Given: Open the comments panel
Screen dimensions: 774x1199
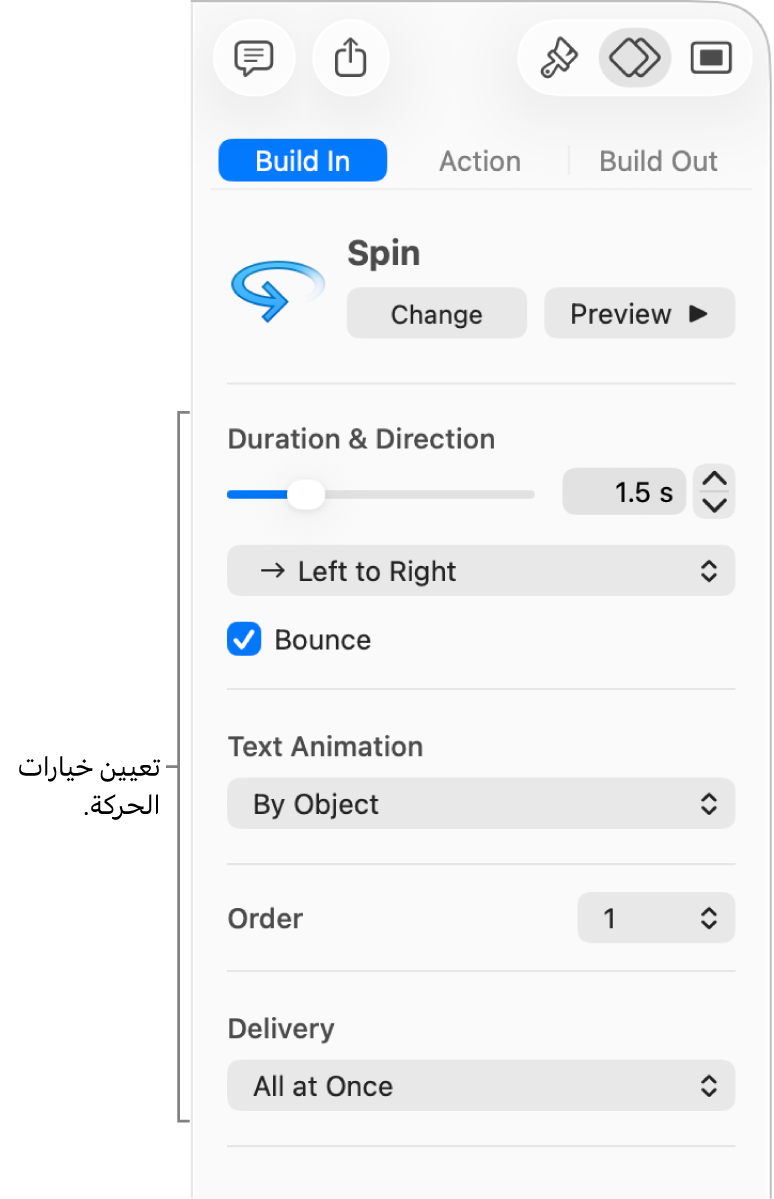Looking at the screenshot, I should click(x=253, y=59).
